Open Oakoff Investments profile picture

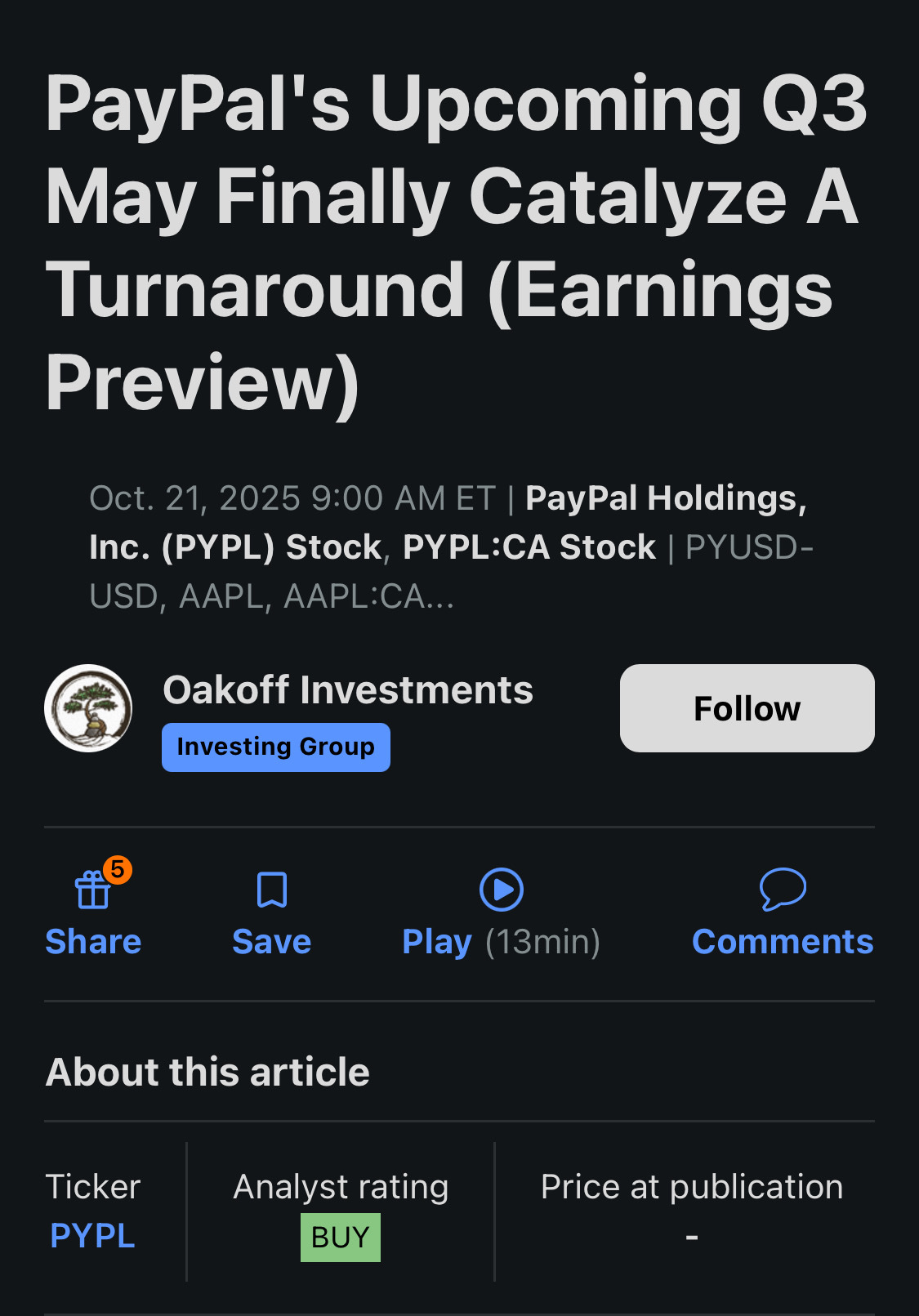[x=88, y=708]
